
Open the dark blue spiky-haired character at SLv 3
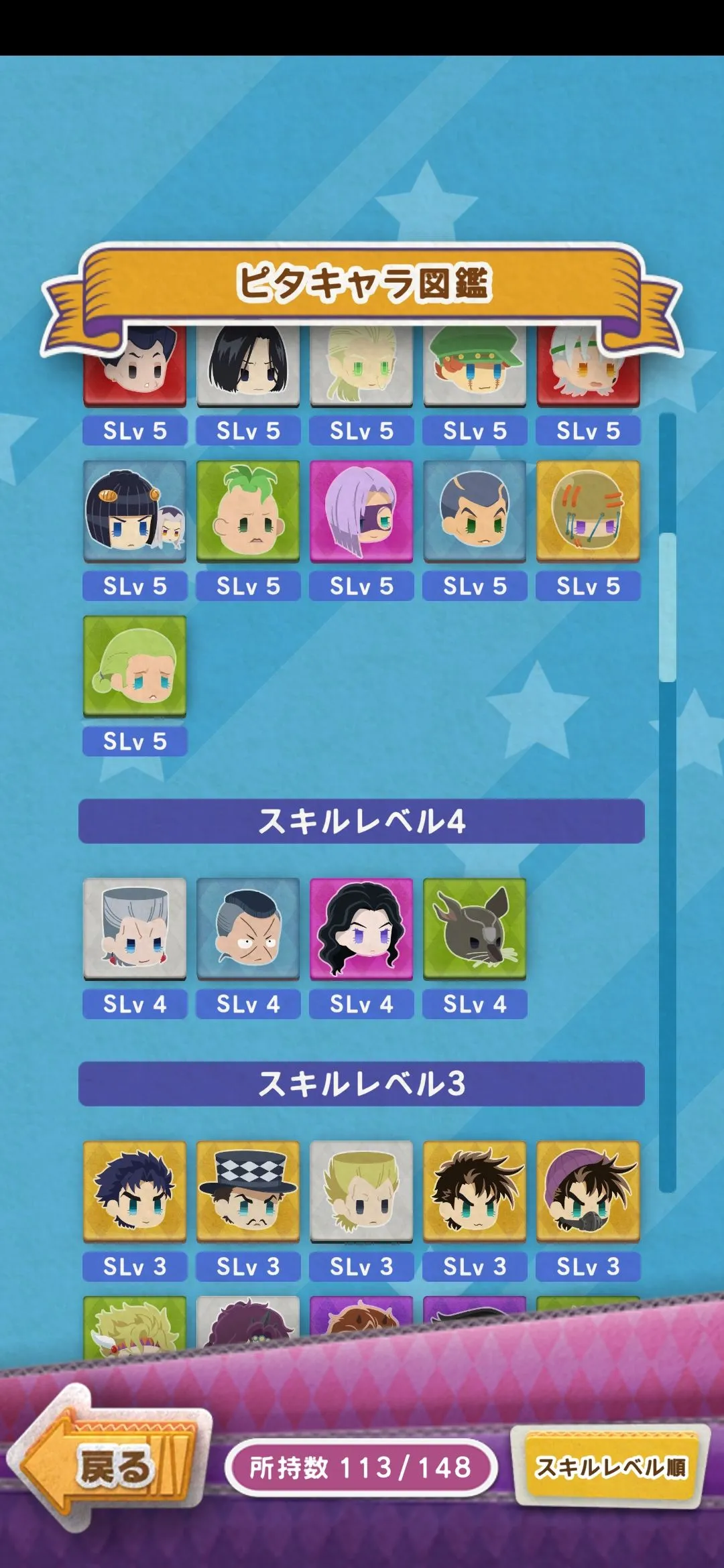pyautogui.click(x=135, y=1191)
